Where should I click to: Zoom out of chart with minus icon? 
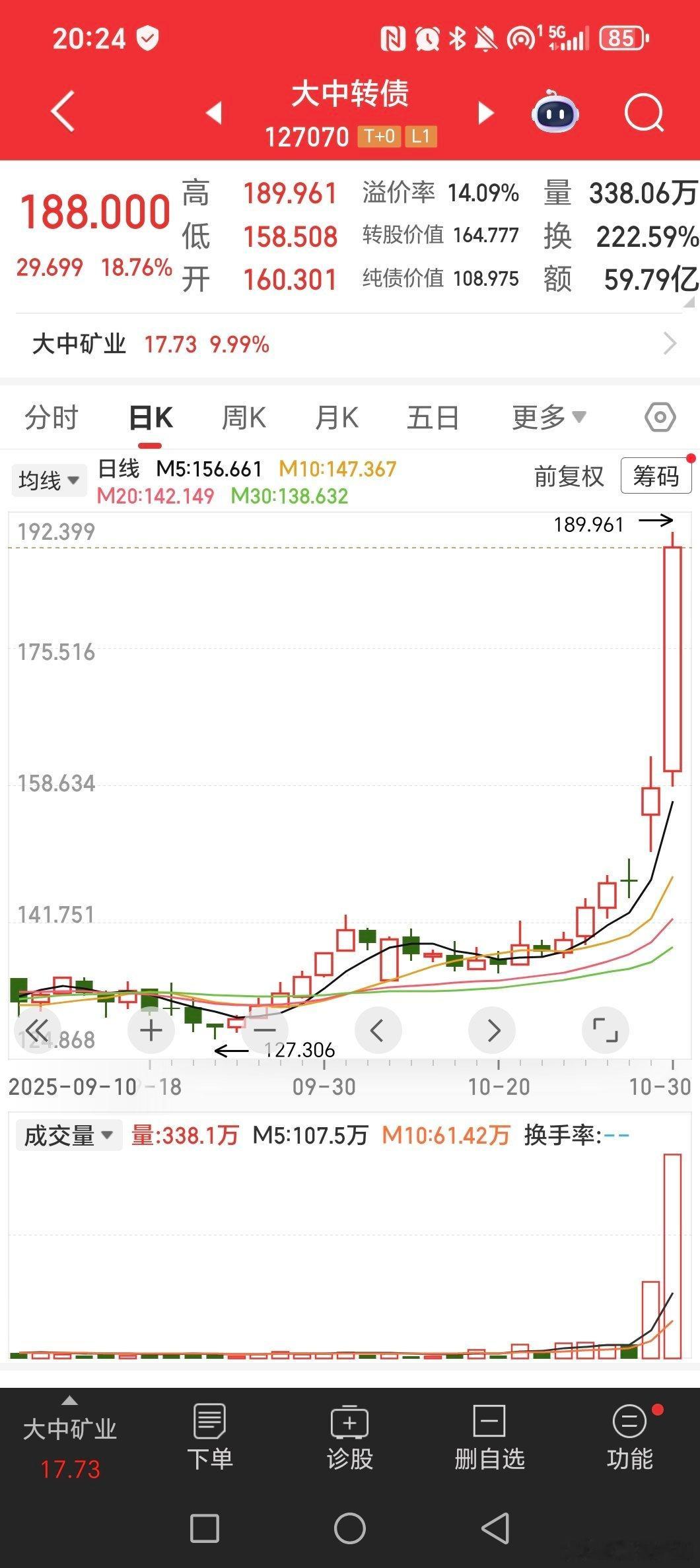(x=264, y=1029)
